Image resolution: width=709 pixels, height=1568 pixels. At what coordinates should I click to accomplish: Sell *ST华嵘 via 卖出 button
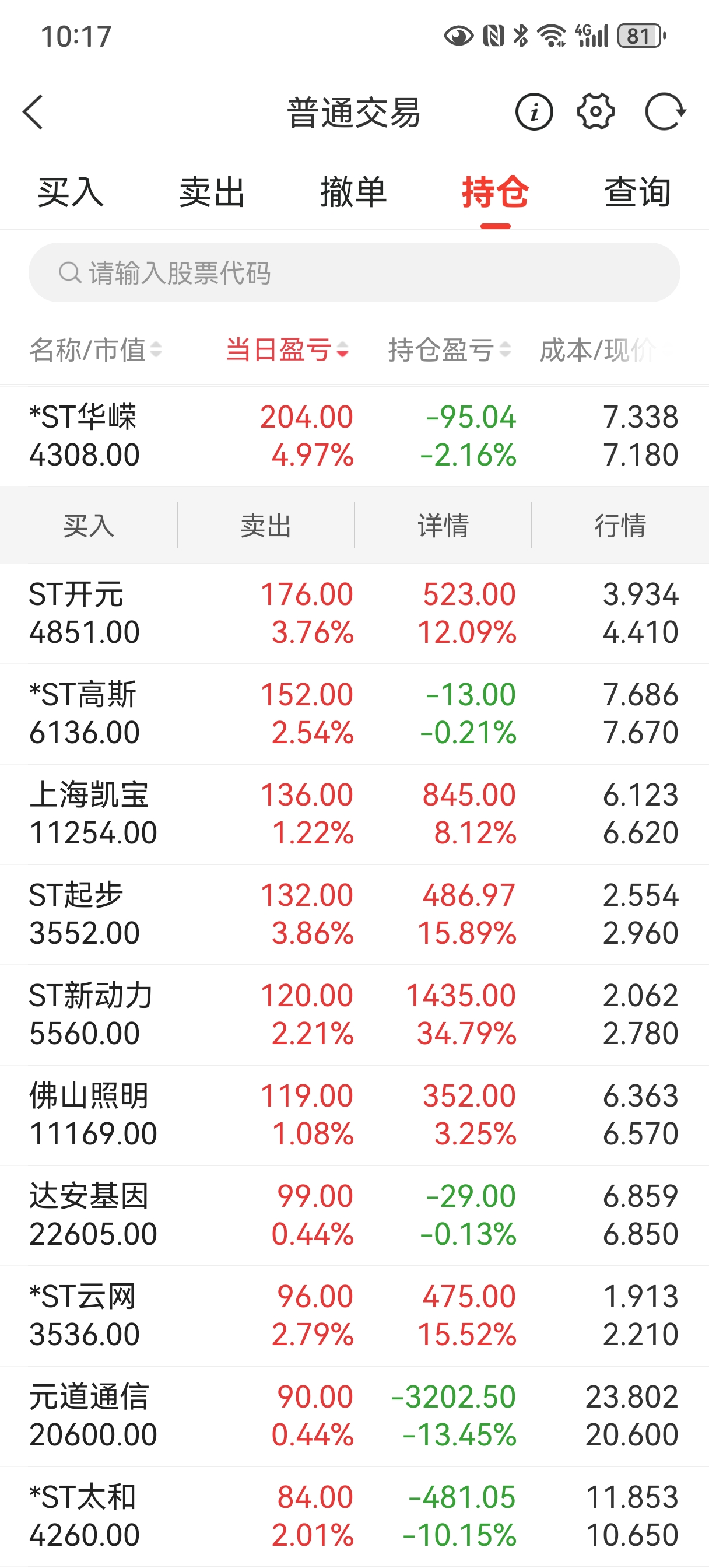(x=266, y=526)
